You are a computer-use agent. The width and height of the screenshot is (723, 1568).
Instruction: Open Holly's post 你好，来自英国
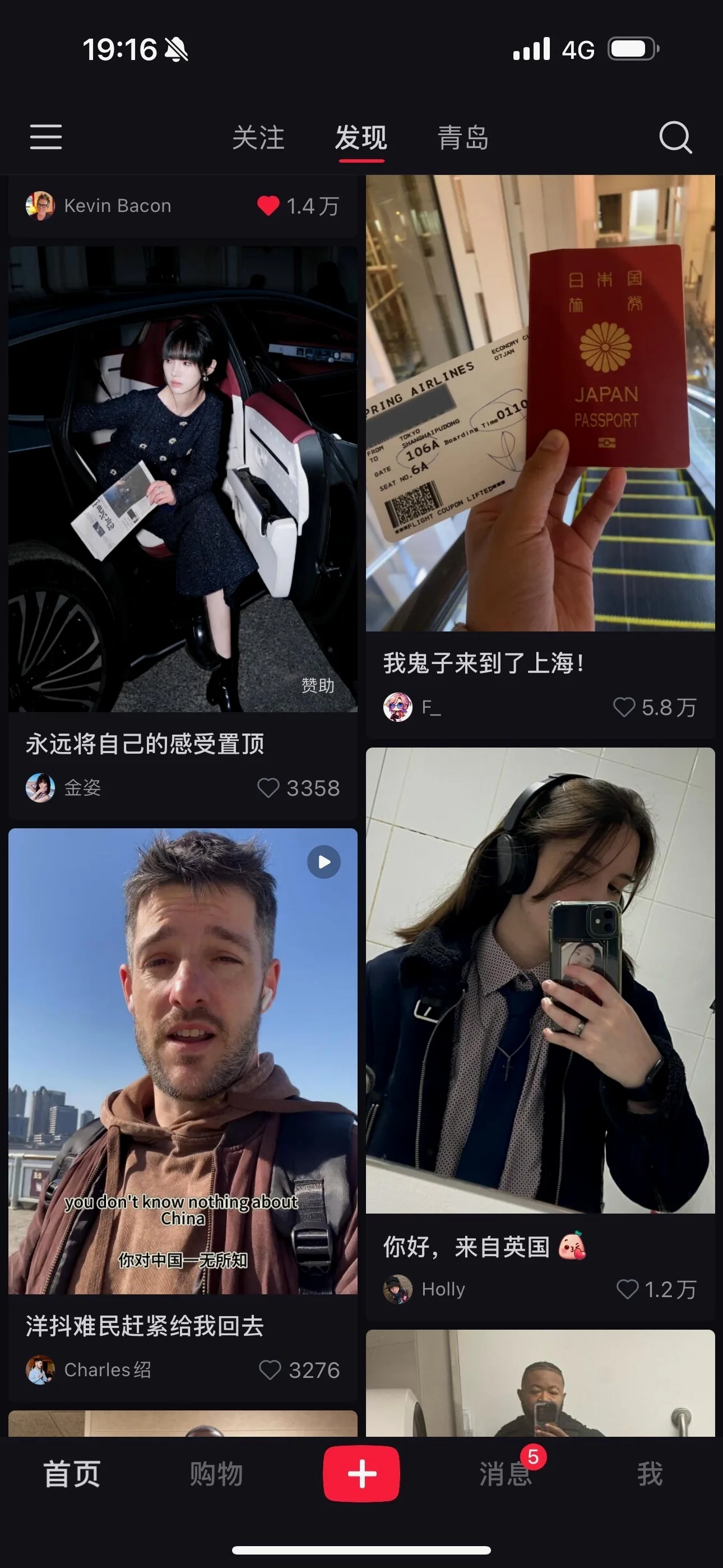pyautogui.click(x=540, y=980)
